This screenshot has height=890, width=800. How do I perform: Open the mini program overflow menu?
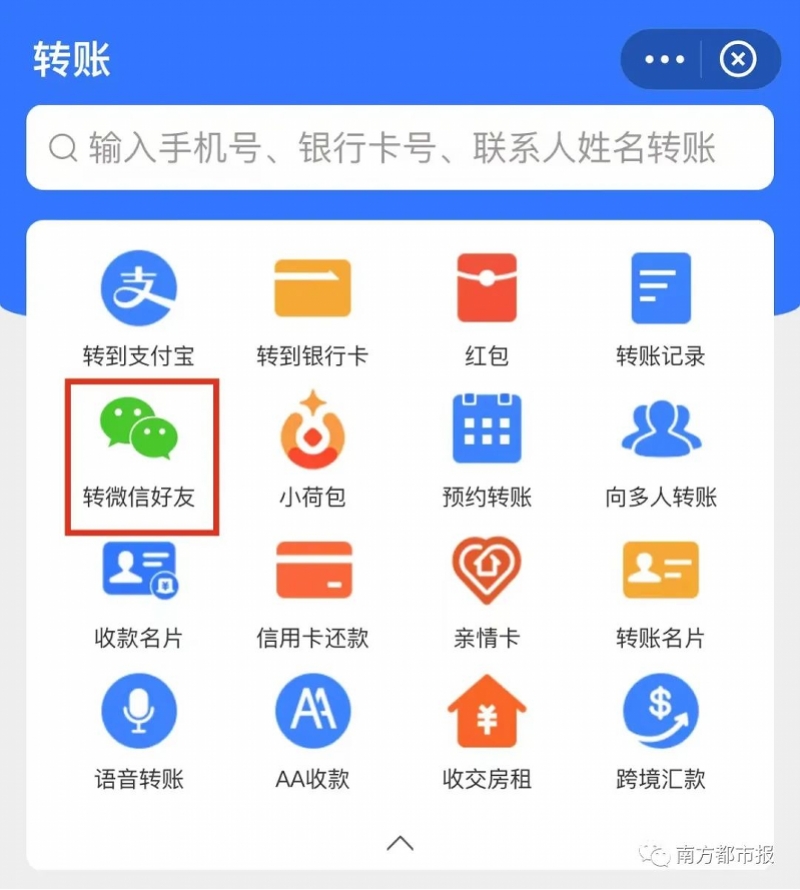(x=664, y=60)
